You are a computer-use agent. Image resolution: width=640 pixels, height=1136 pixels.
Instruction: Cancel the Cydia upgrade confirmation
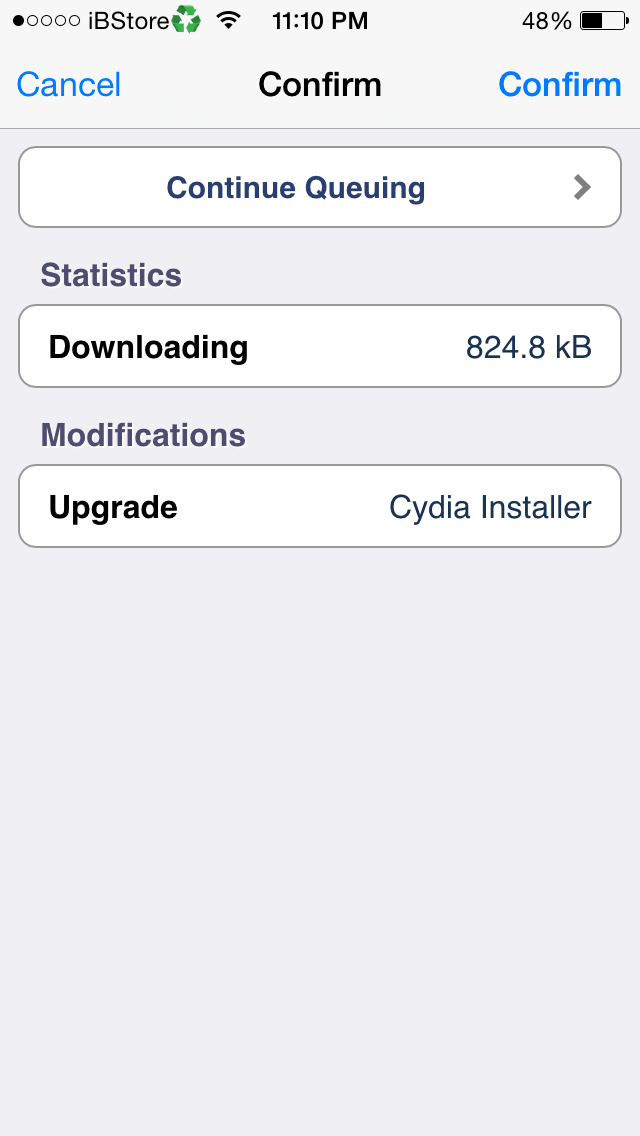point(69,85)
